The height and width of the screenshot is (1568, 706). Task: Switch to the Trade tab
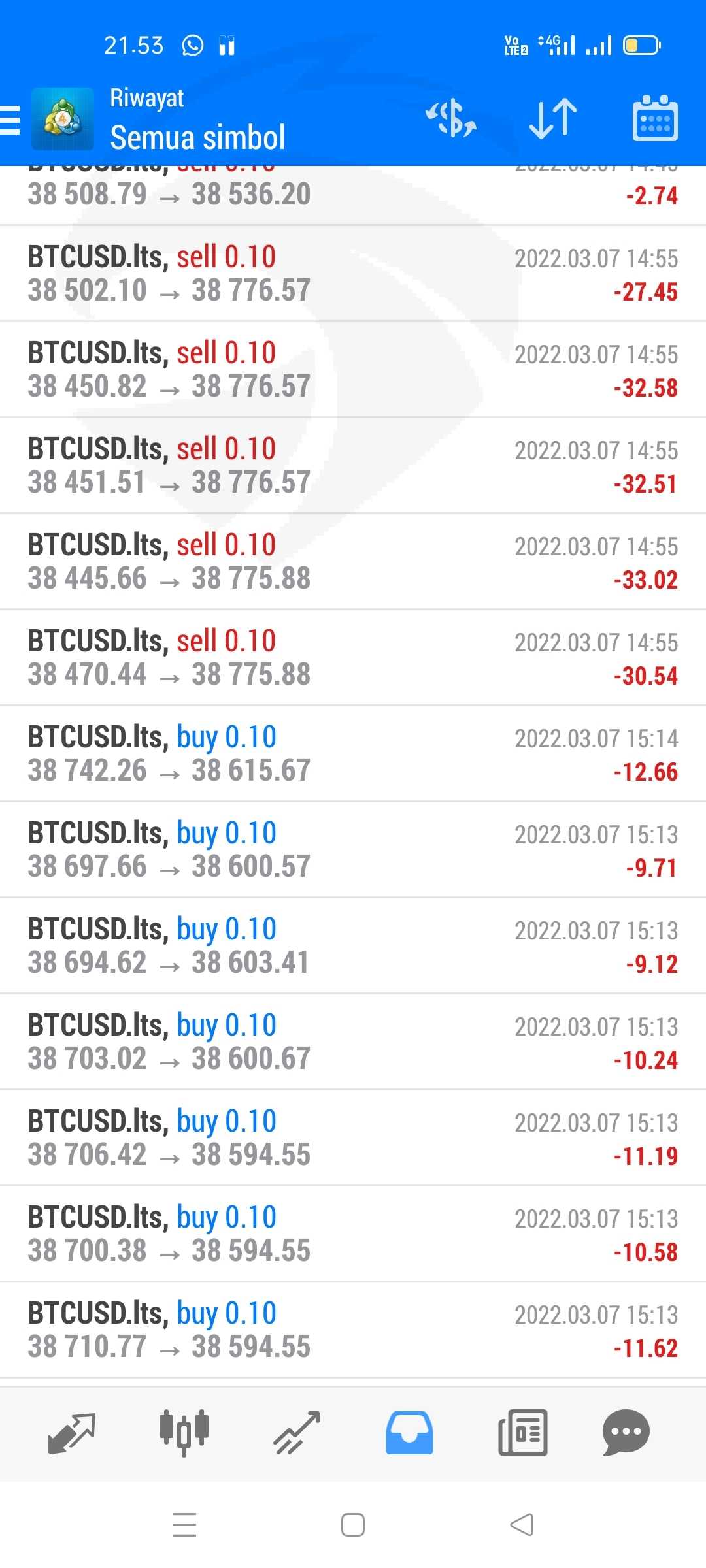coord(297,1433)
